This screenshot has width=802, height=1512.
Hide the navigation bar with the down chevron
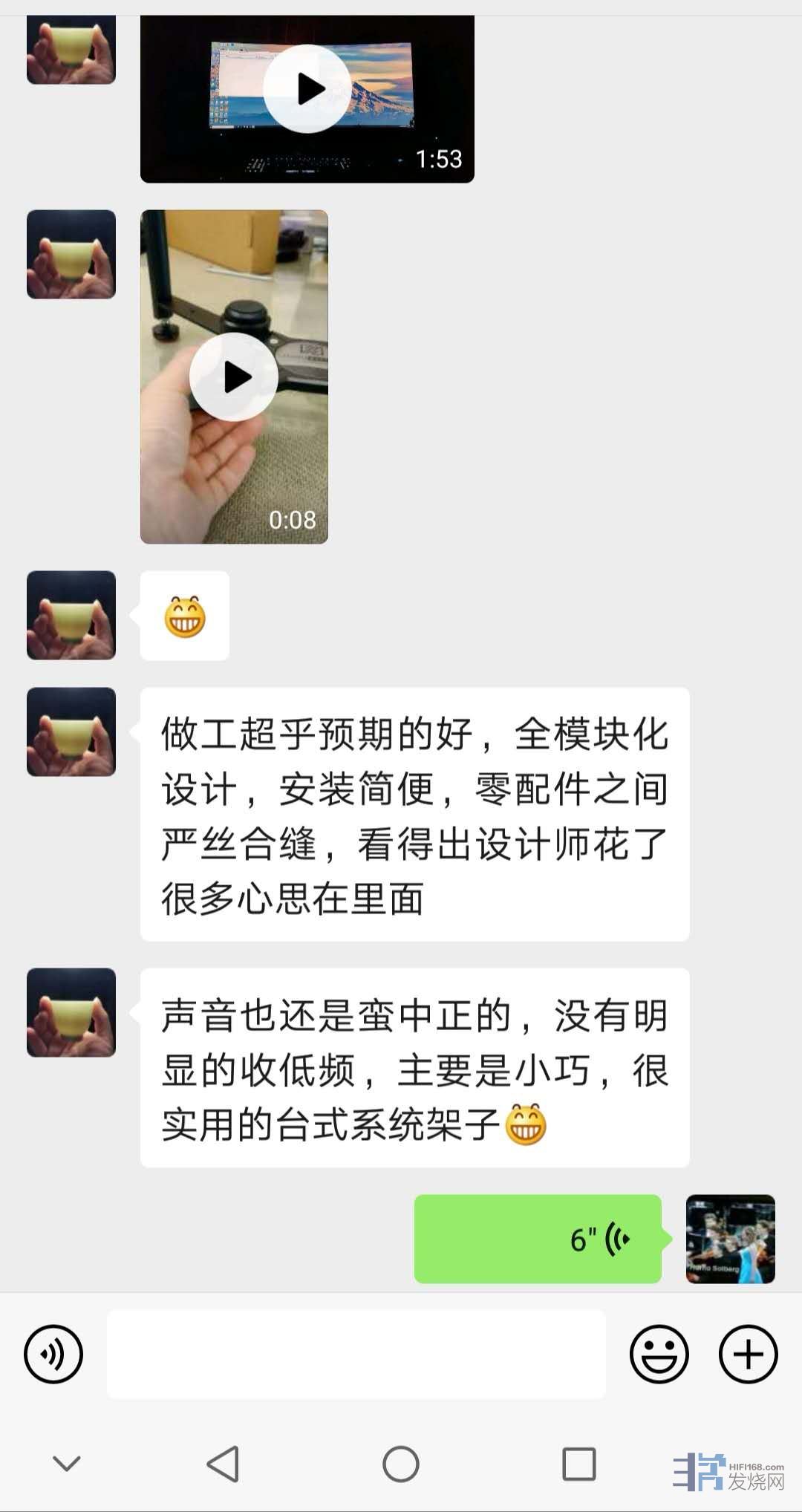(x=67, y=1464)
